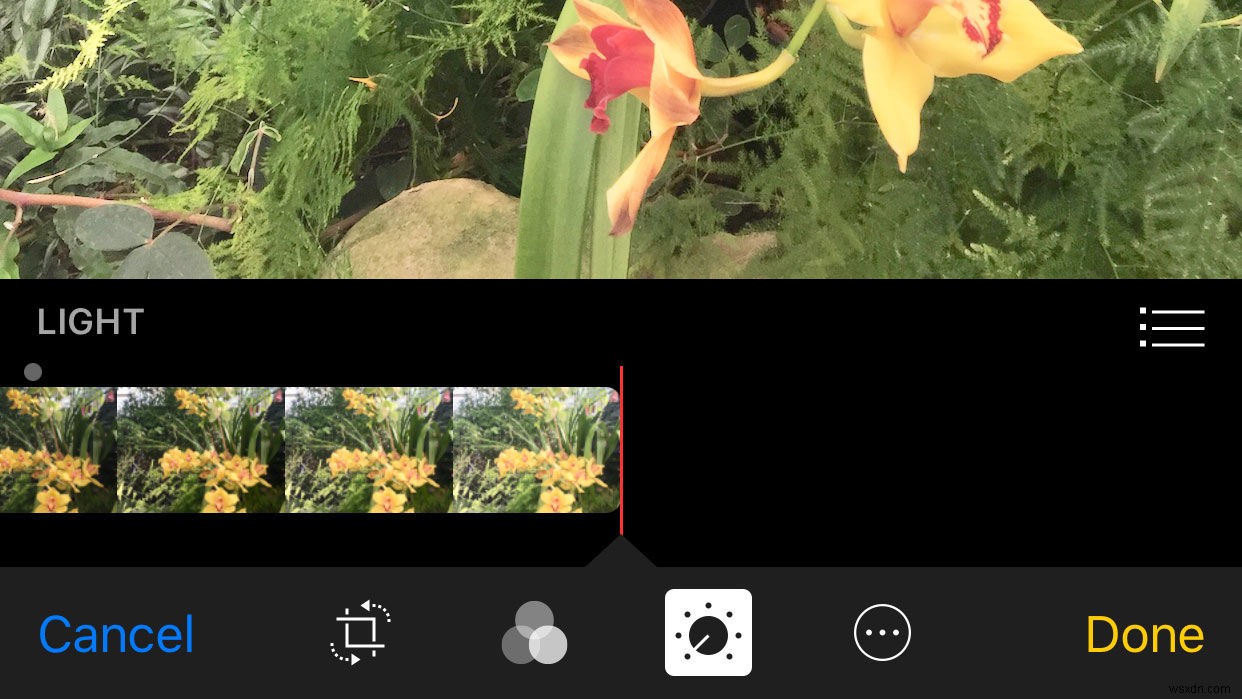Tap Done to save edits
Viewport: 1242px width, 699px height.
1144,634
